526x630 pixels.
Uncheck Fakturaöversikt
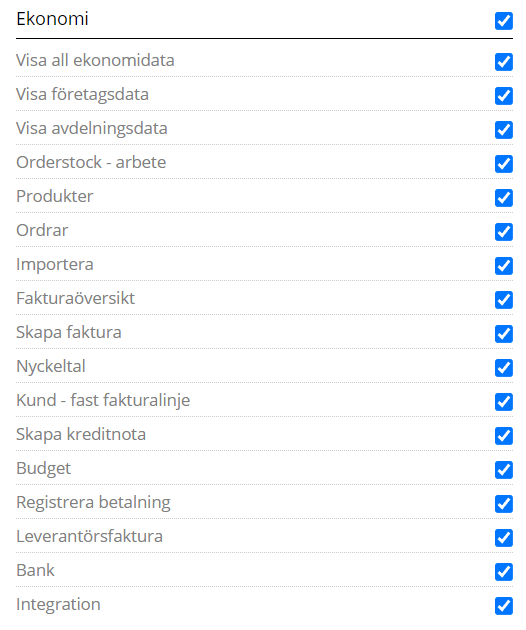point(503,300)
